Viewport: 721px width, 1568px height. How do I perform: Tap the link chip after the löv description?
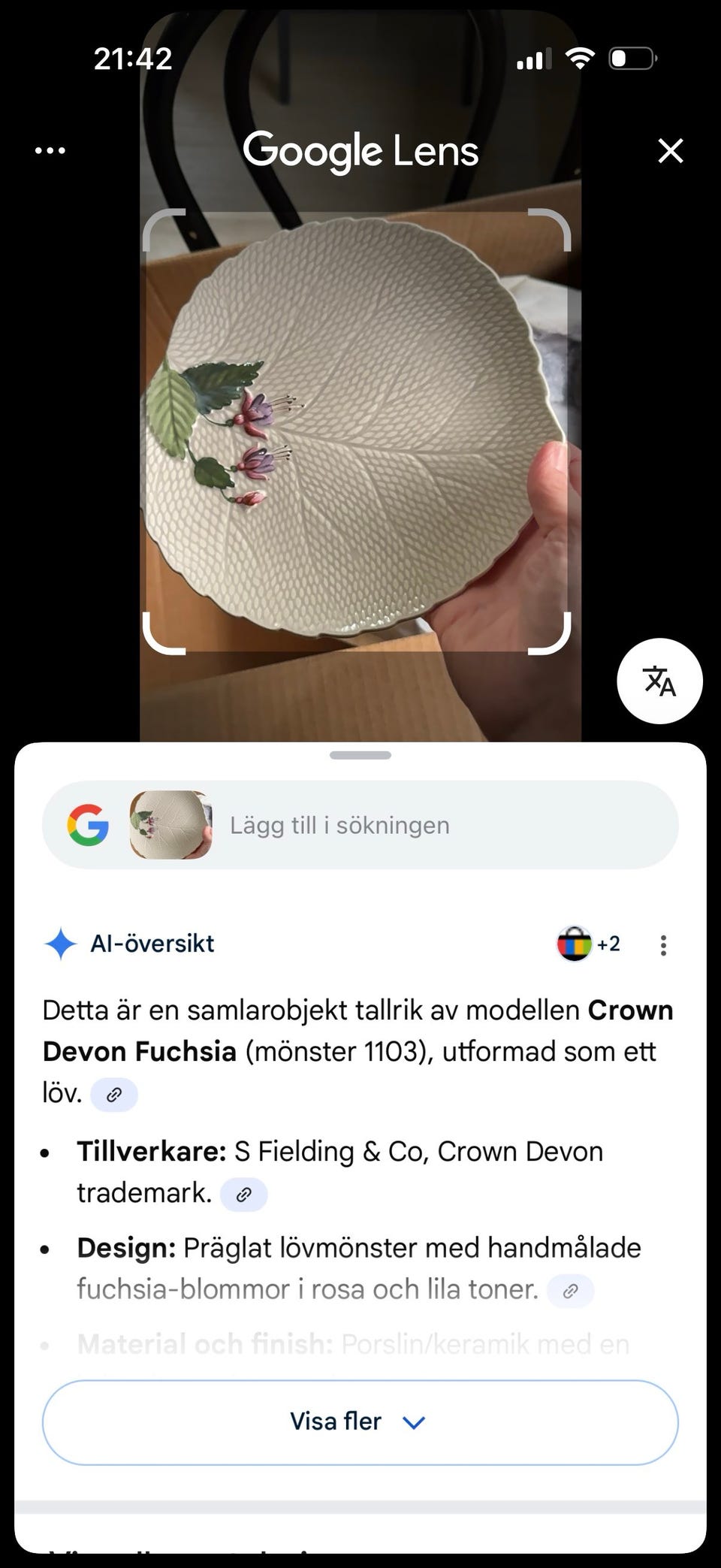[x=114, y=1095]
